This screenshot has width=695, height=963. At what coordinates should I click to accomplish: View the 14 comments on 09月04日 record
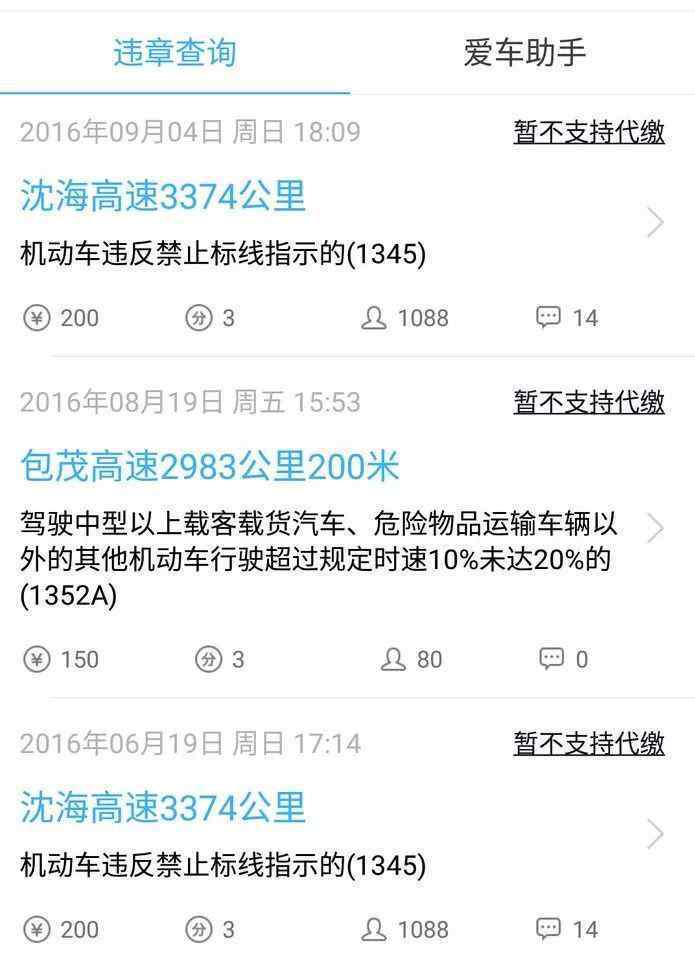pos(566,318)
